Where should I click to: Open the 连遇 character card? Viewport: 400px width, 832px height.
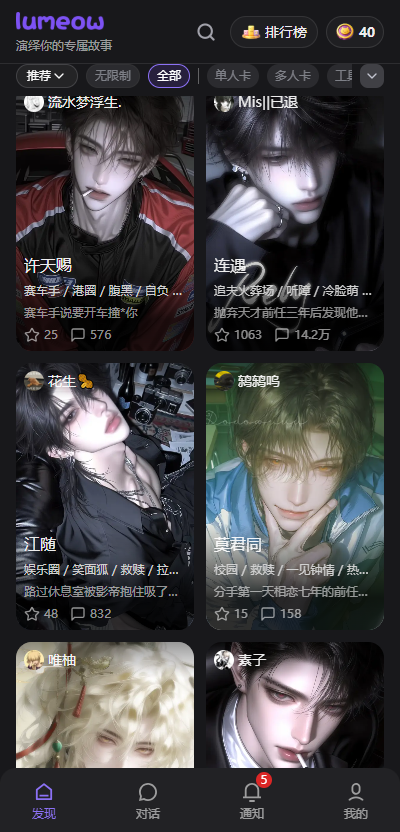point(295,223)
